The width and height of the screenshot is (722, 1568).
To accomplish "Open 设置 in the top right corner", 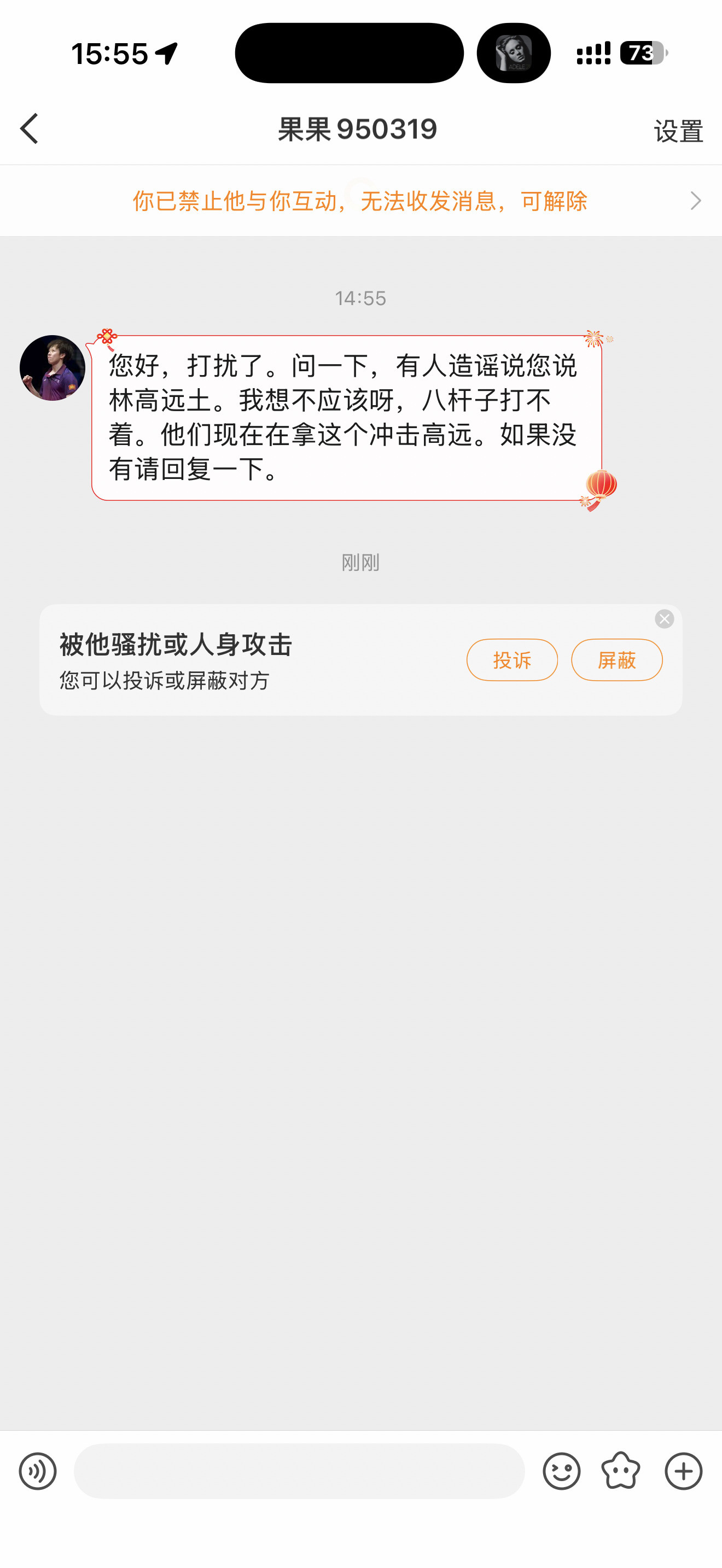I will coord(677,129).
